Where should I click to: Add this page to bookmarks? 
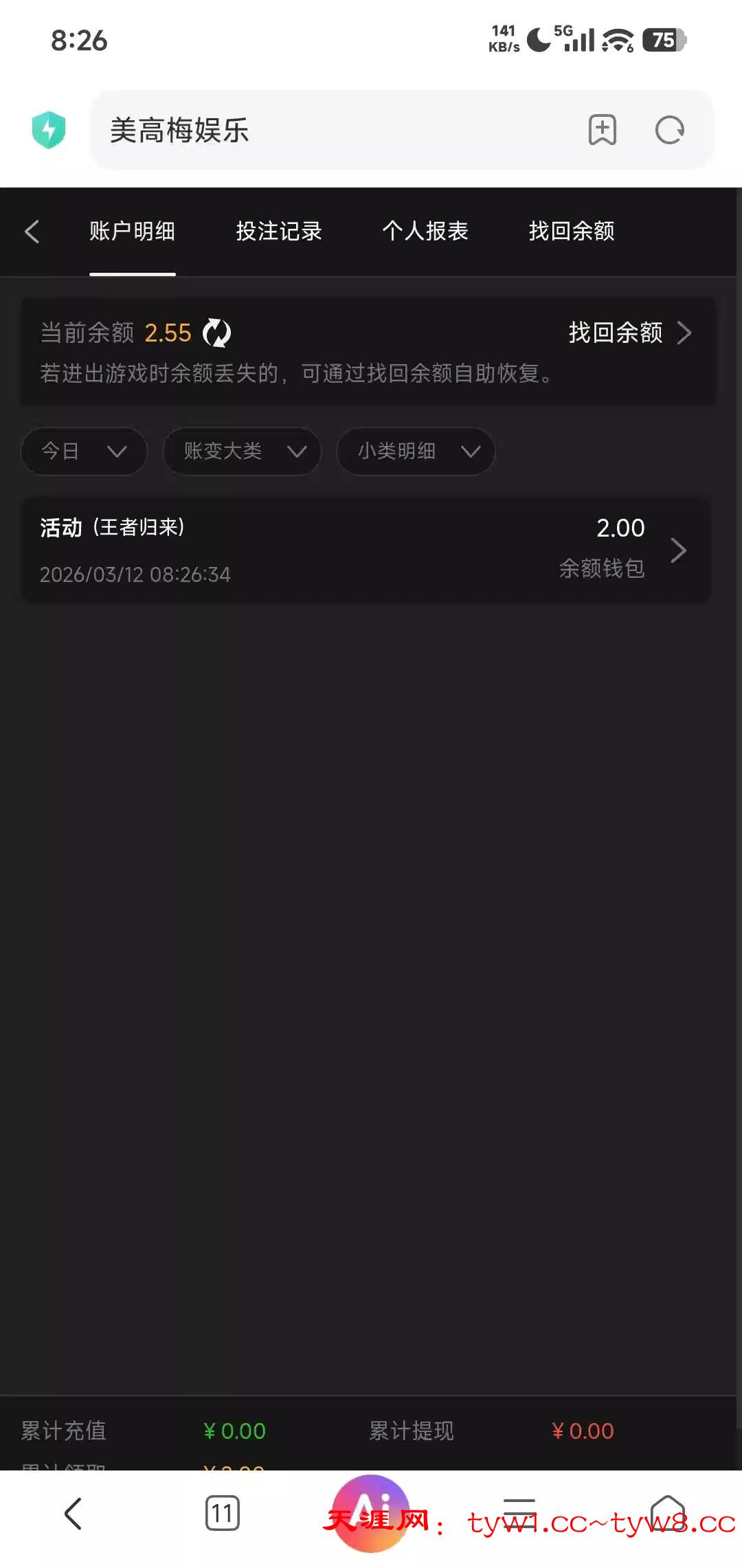602,130
